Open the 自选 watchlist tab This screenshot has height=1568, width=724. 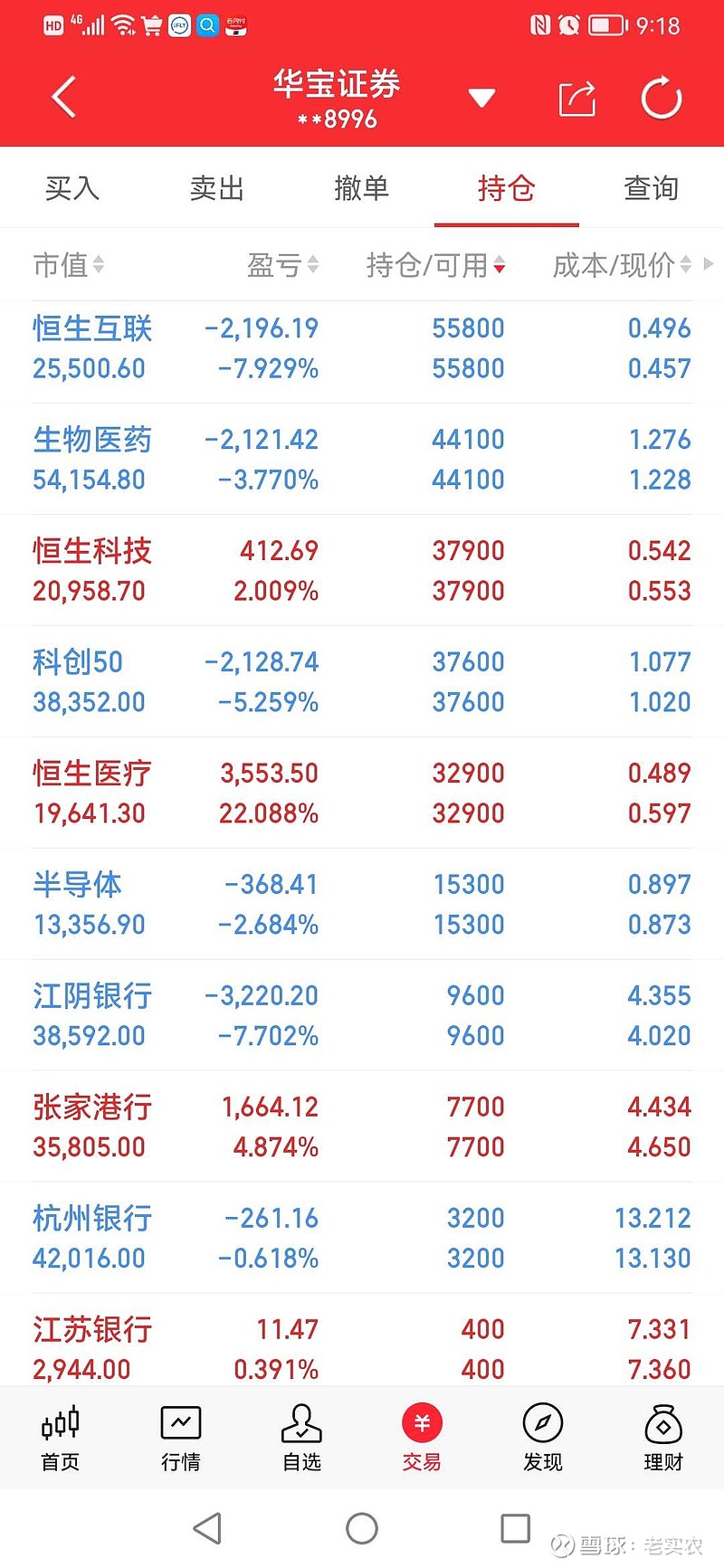click(x=301, y=1438)
